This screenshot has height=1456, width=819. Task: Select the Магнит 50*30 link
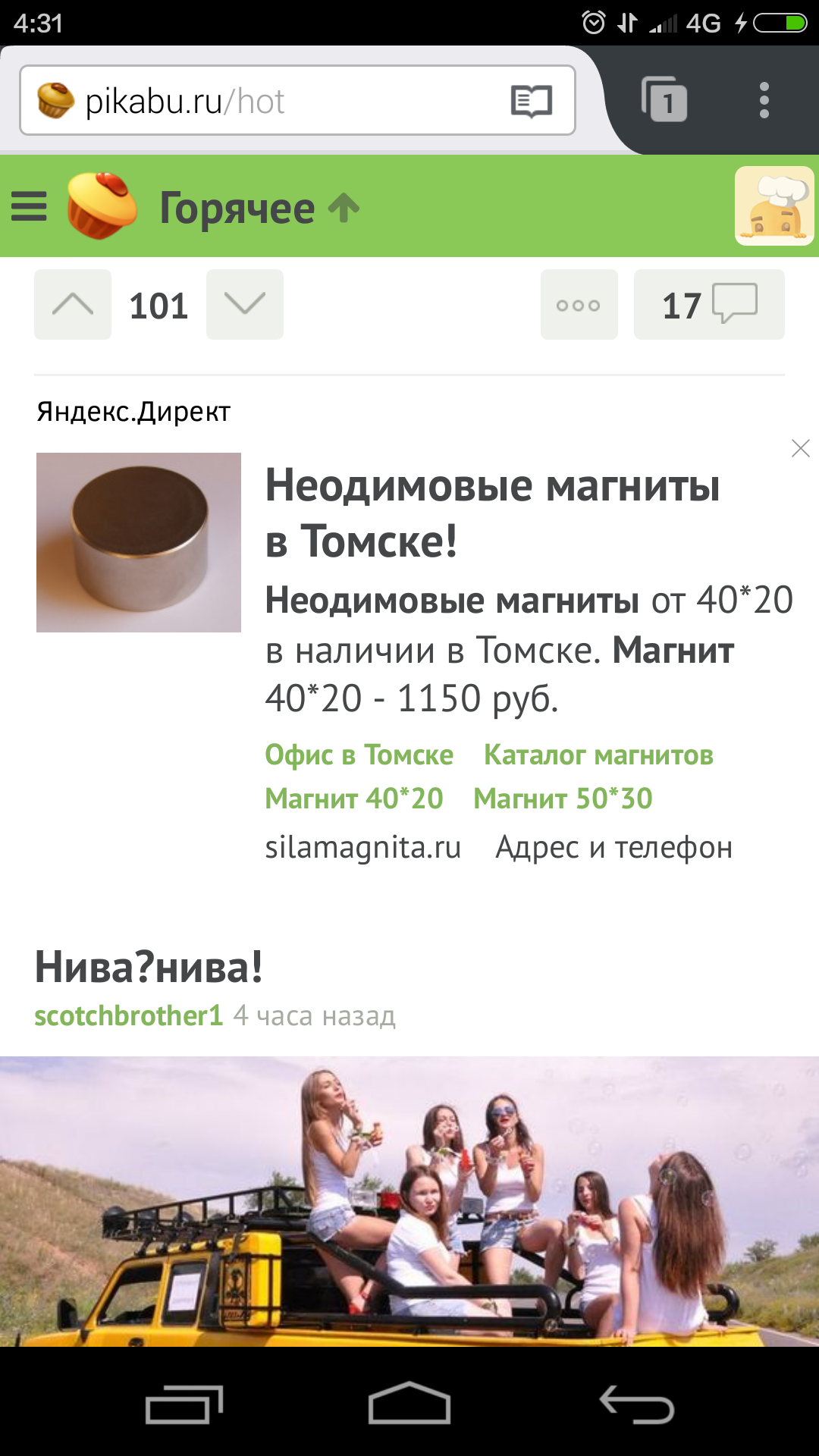[x=563, y=799]
